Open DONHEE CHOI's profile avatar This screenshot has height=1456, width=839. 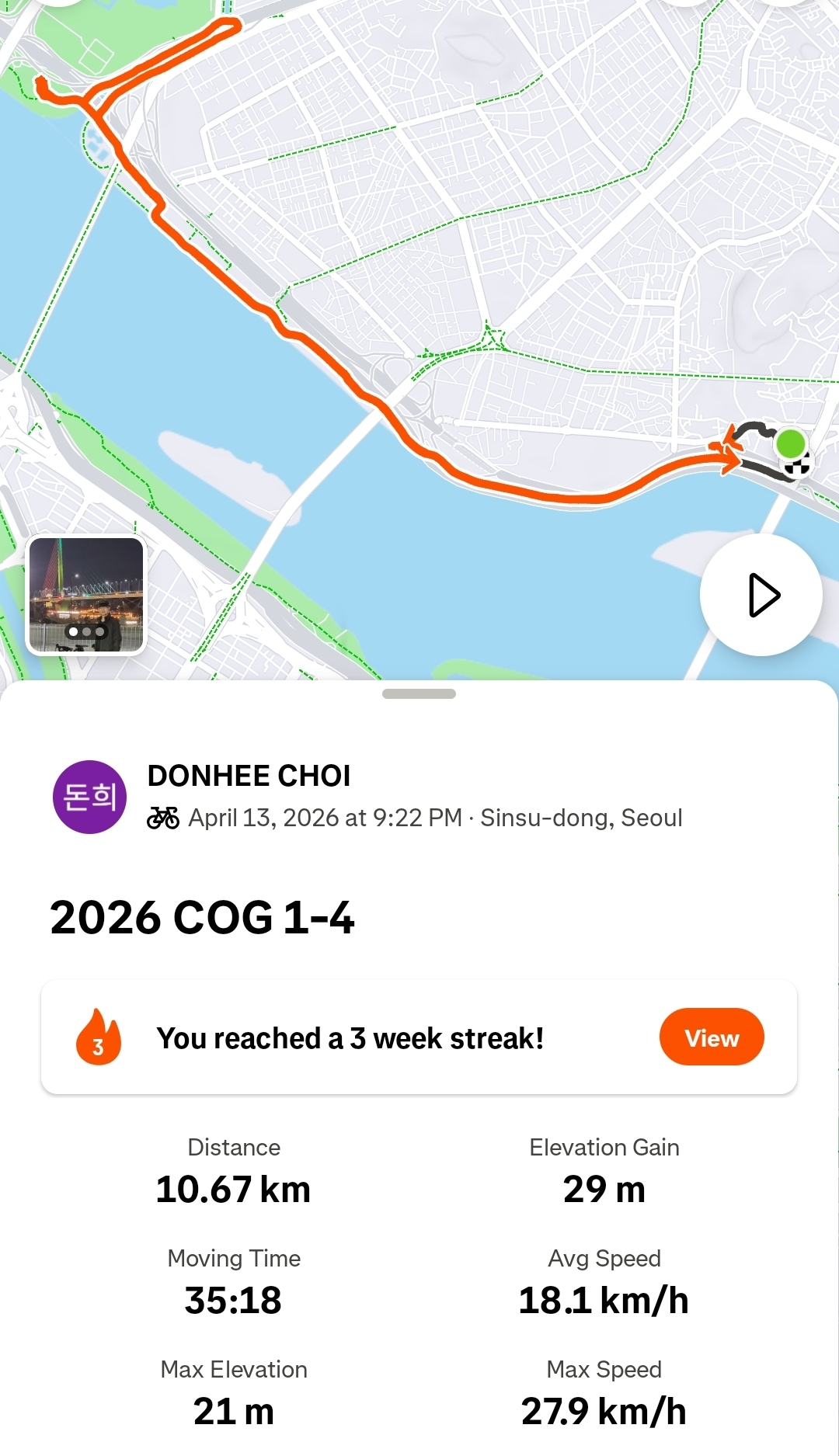tap(89, 797)
